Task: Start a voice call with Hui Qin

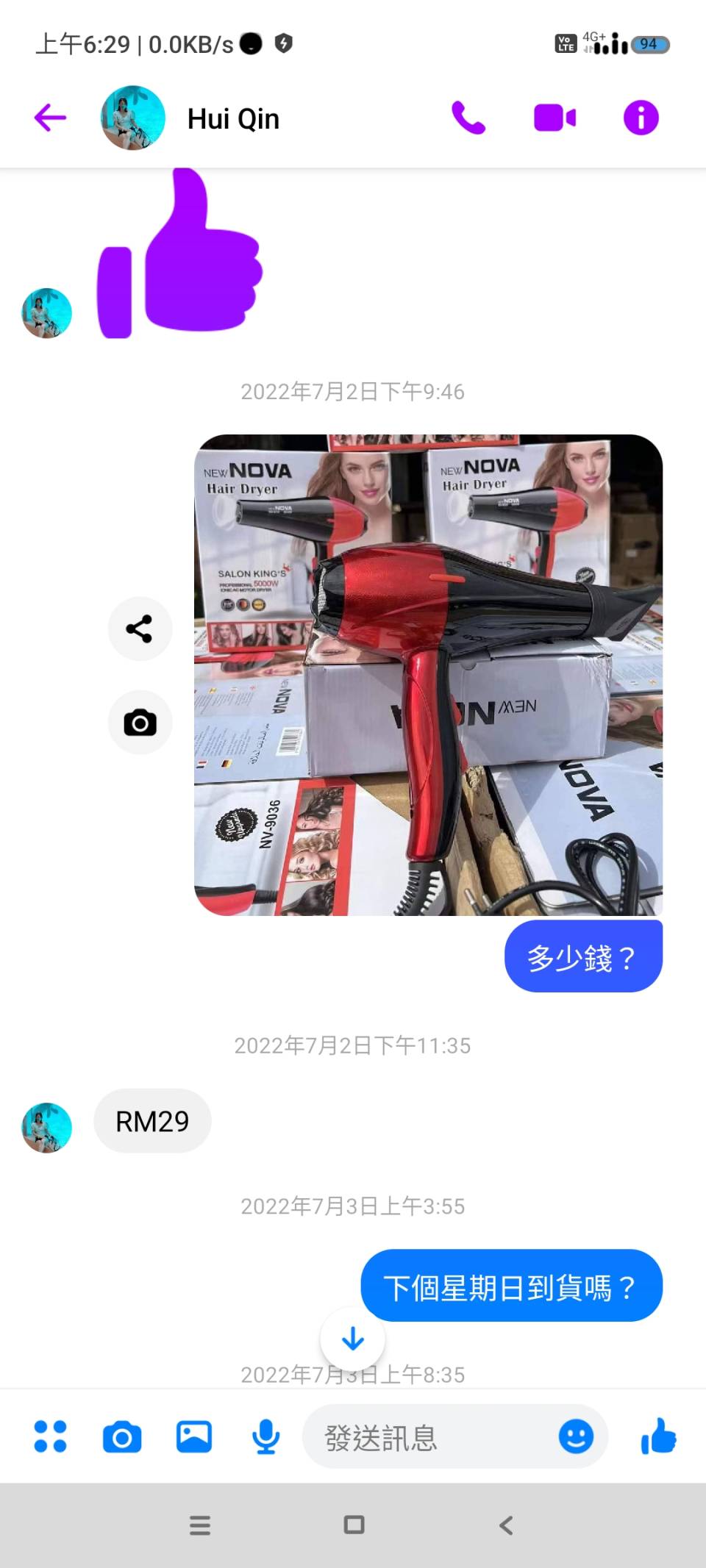Action: click(468, 118)
